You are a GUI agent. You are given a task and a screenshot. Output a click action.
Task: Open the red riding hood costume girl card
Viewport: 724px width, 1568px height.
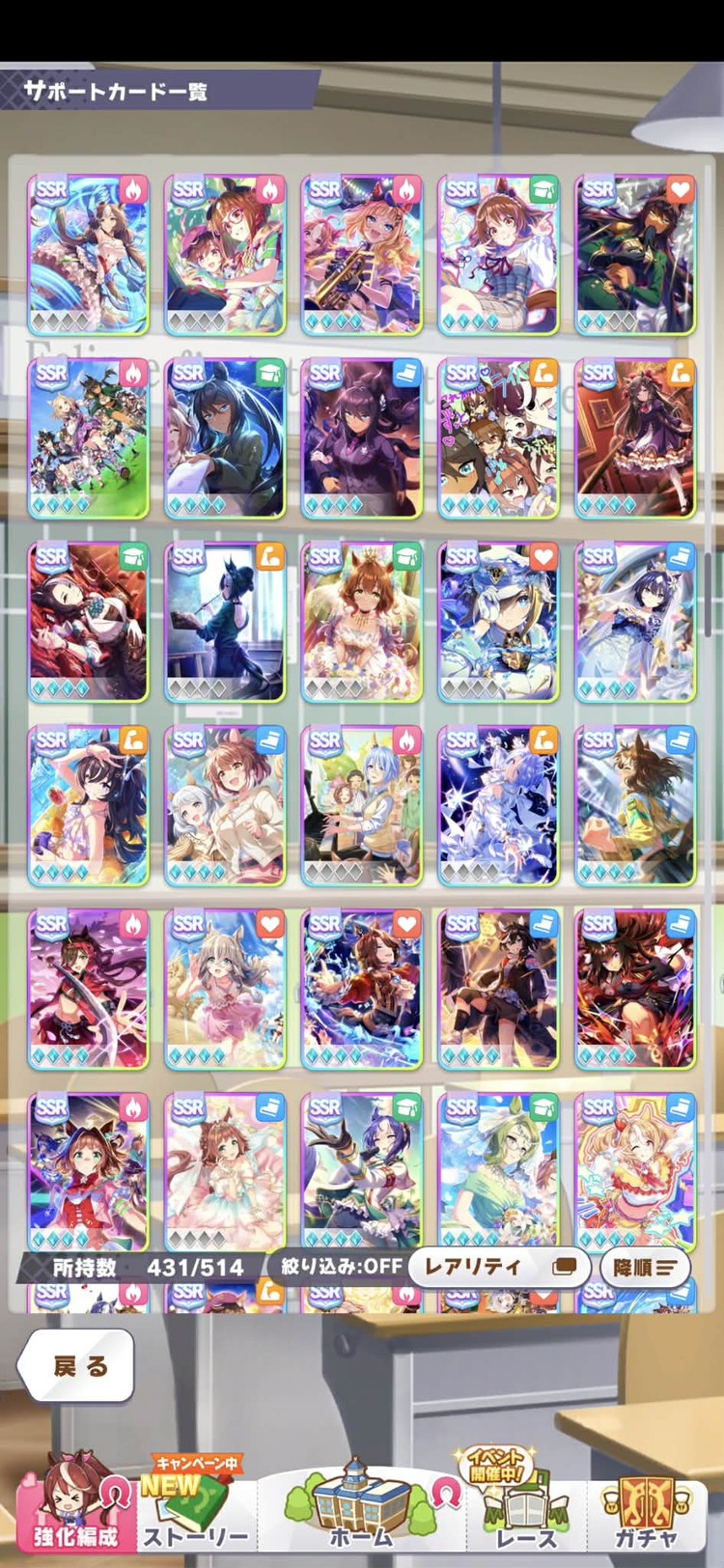(89, 1173)
